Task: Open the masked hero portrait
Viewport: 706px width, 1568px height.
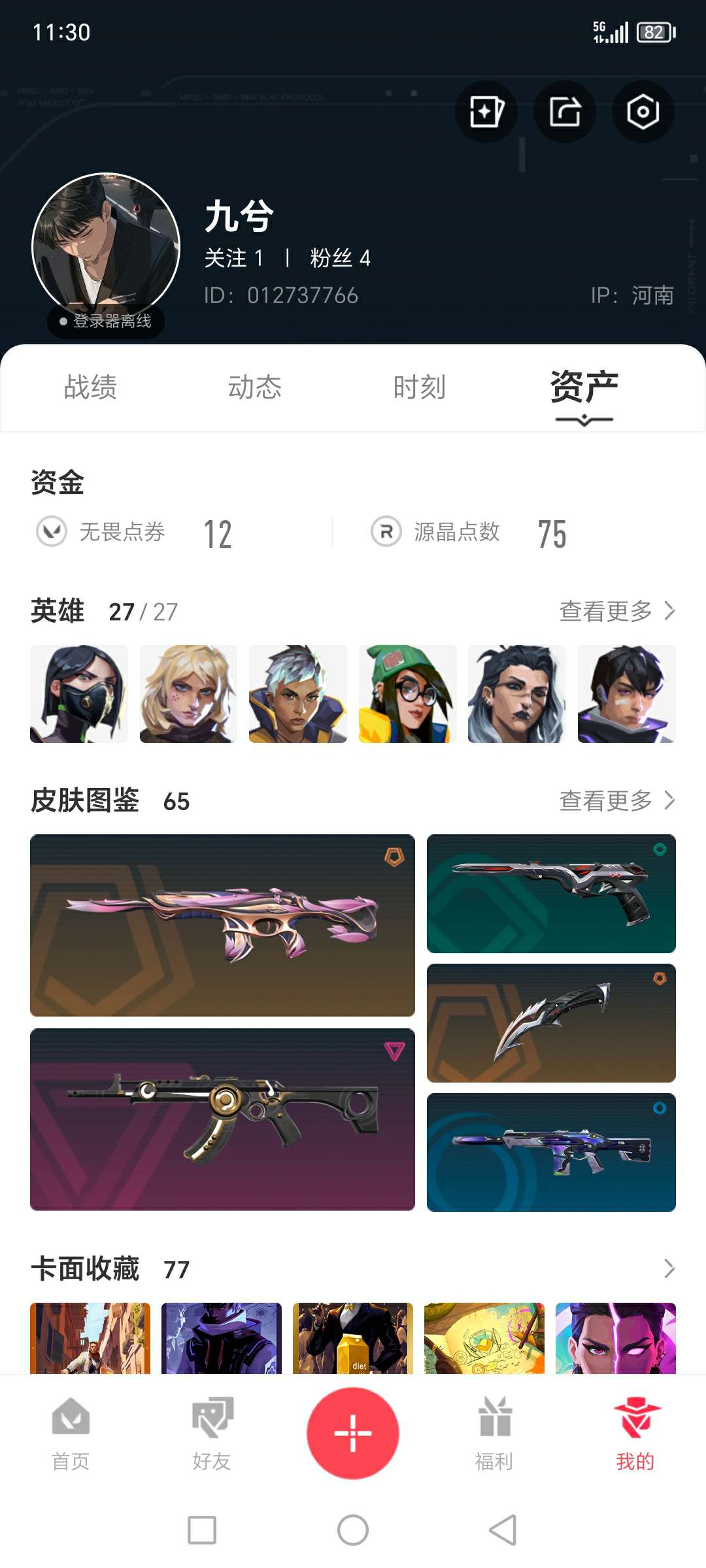Action: coord(79,694)
